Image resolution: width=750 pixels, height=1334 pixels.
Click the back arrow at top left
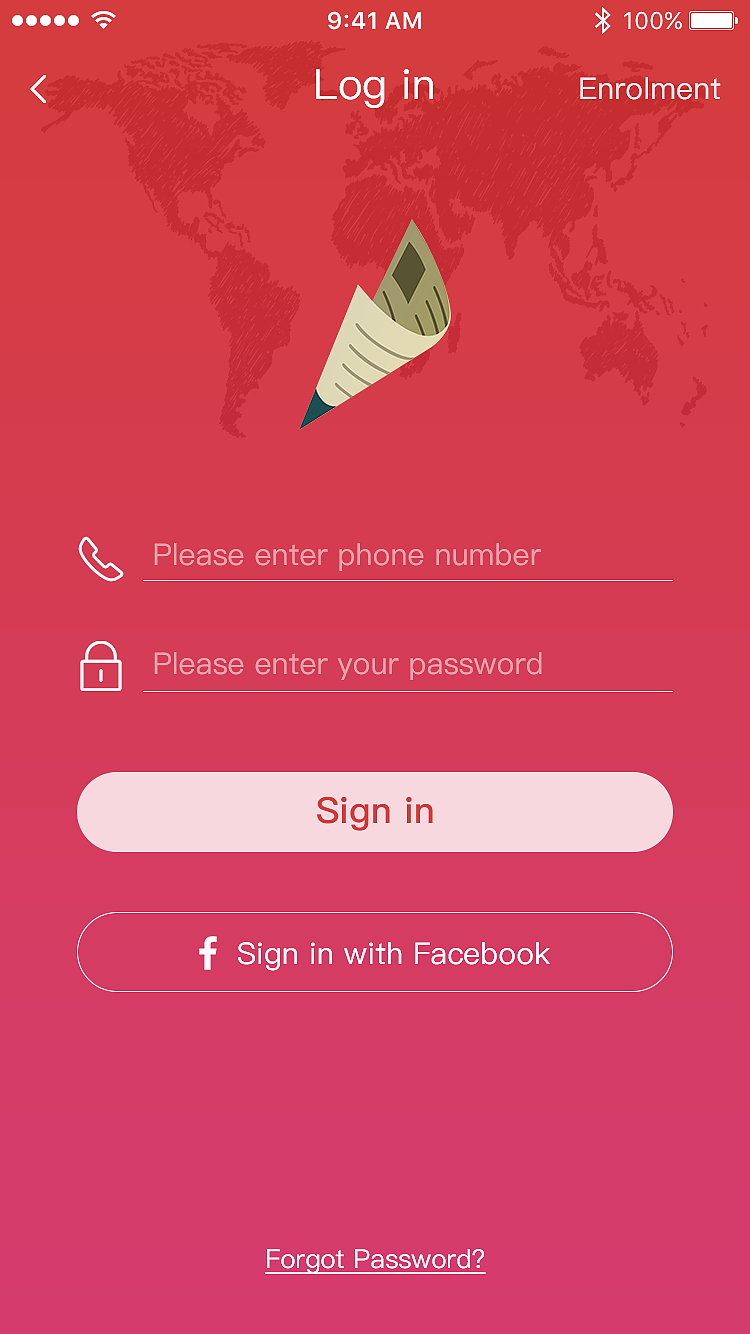click(x=37, y=89)
